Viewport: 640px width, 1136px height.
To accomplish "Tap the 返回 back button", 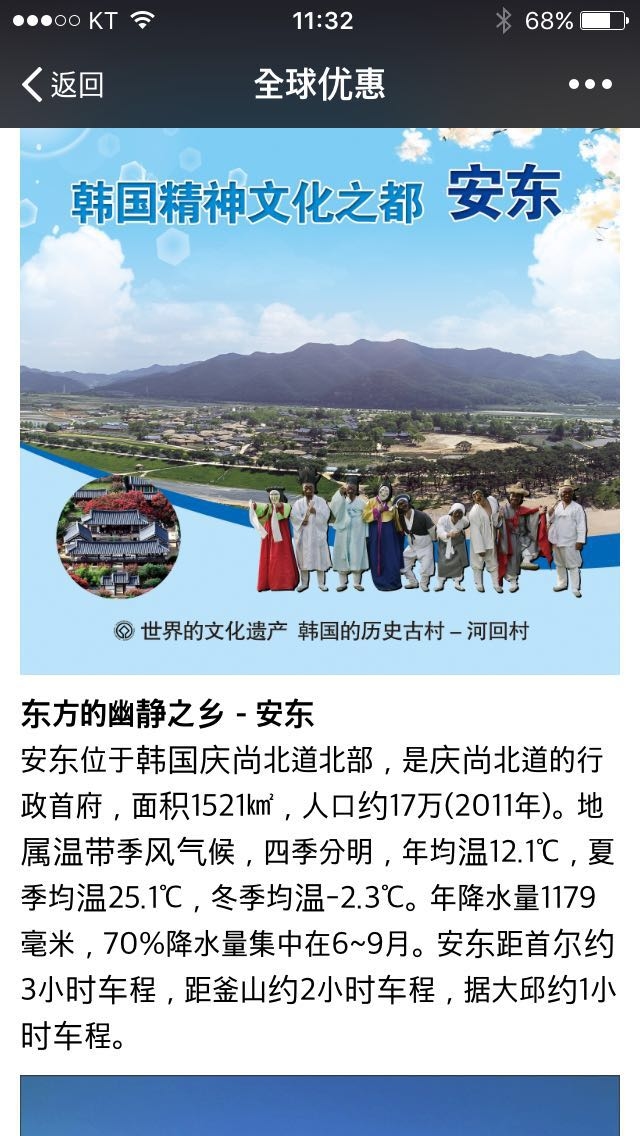I will pos(62,85).
